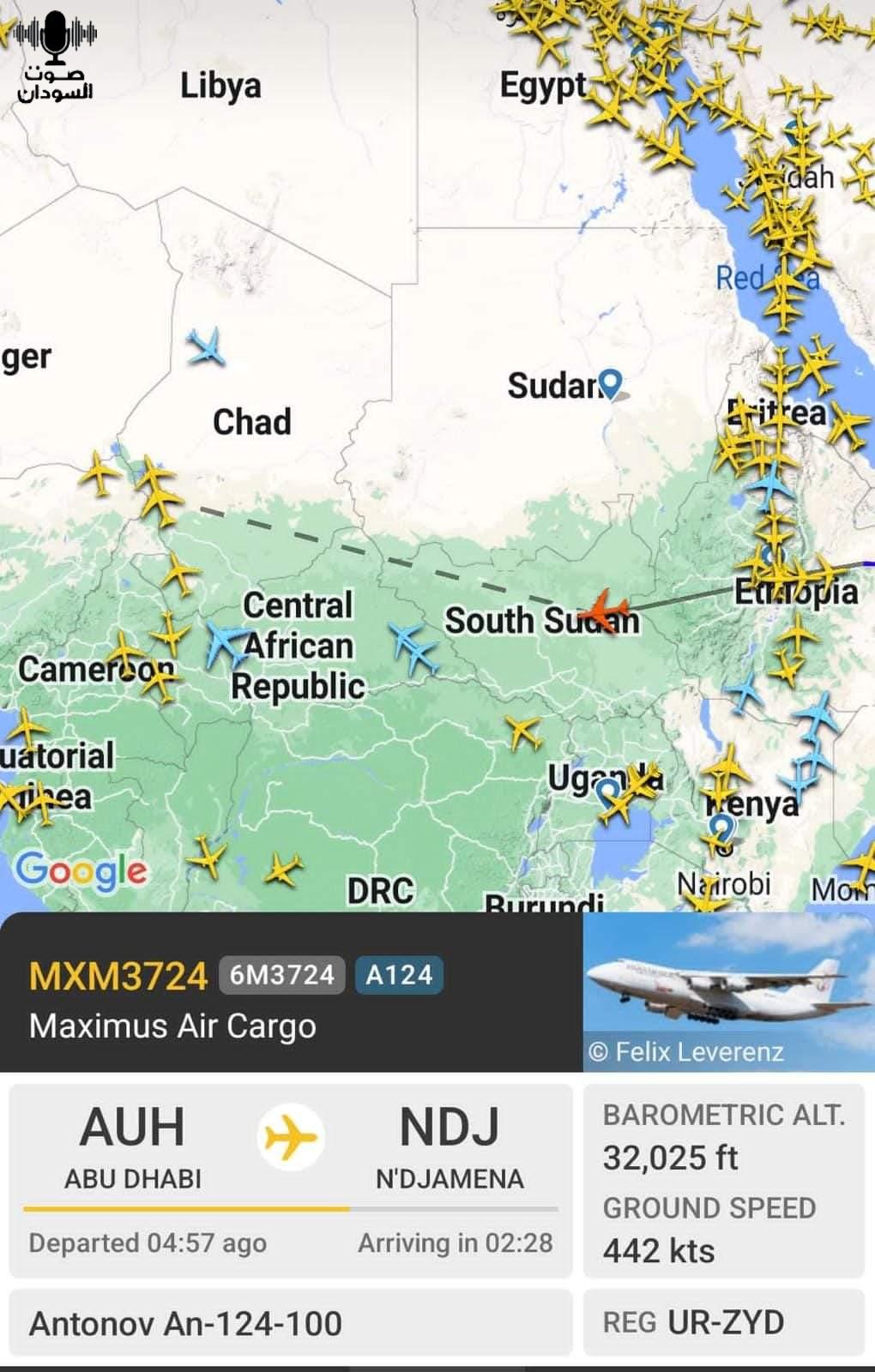
Task: Tap the airport pin above Nairobi
Action: coord(721,828)
